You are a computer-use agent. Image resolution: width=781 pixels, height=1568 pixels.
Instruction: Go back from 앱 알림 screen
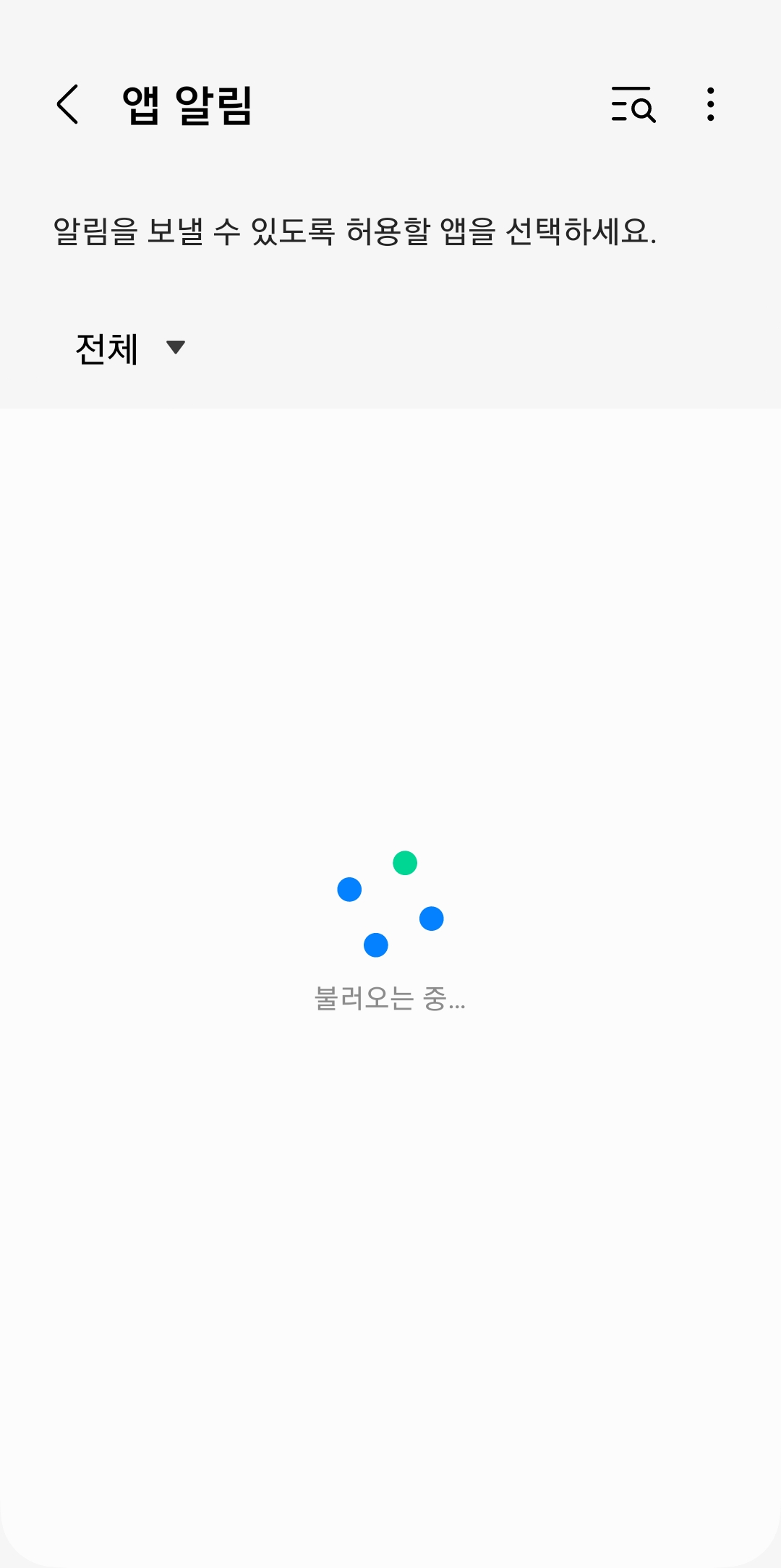click(67, 104)
